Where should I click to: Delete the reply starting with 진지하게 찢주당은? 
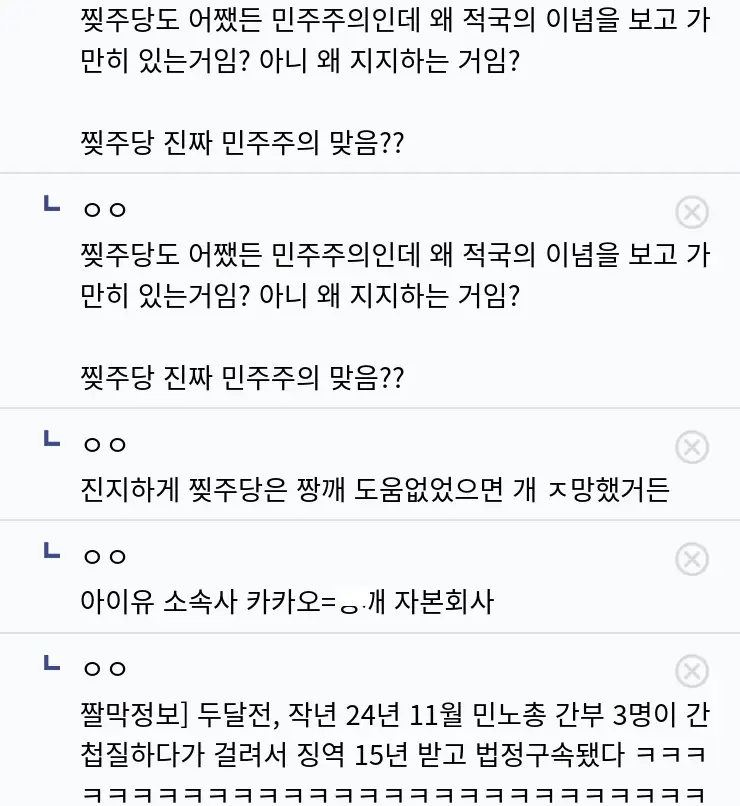tap(692, 447)
